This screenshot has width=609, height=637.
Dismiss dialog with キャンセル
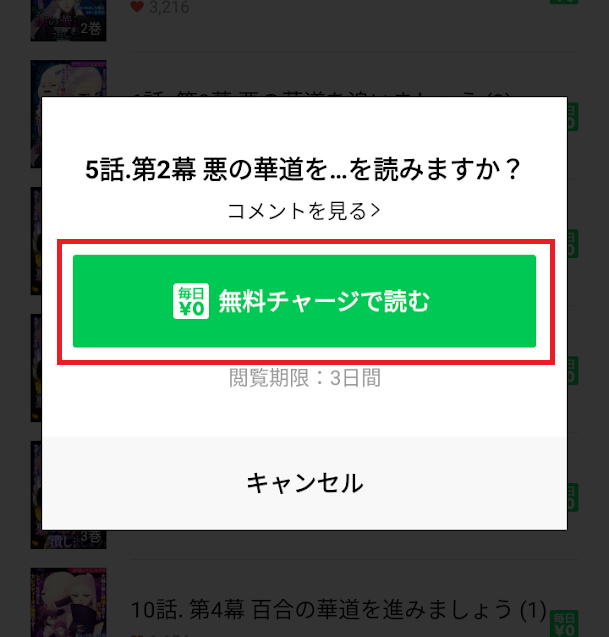(x=304, y=483)
